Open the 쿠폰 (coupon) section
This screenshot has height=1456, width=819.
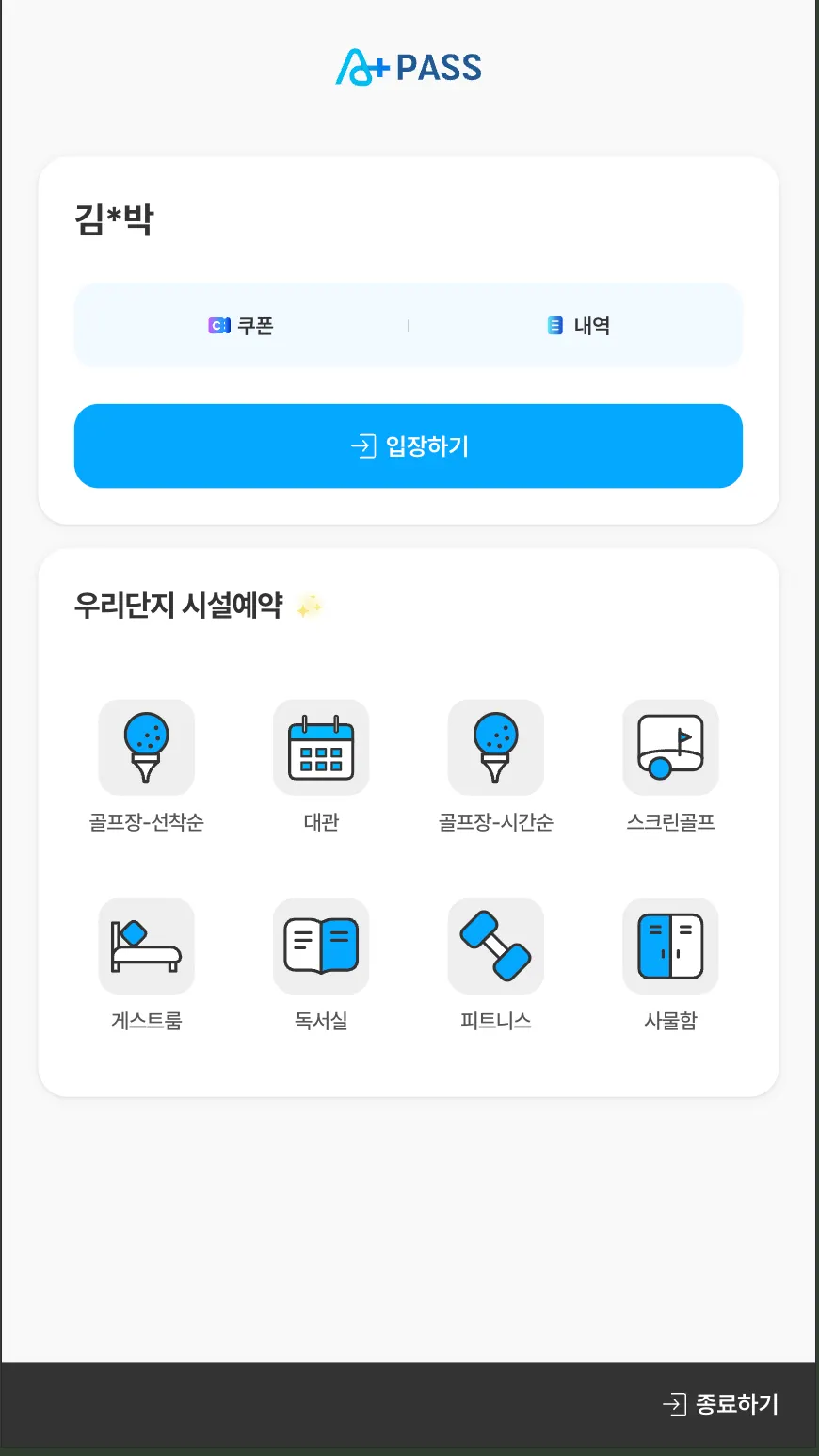pos(241,326)
